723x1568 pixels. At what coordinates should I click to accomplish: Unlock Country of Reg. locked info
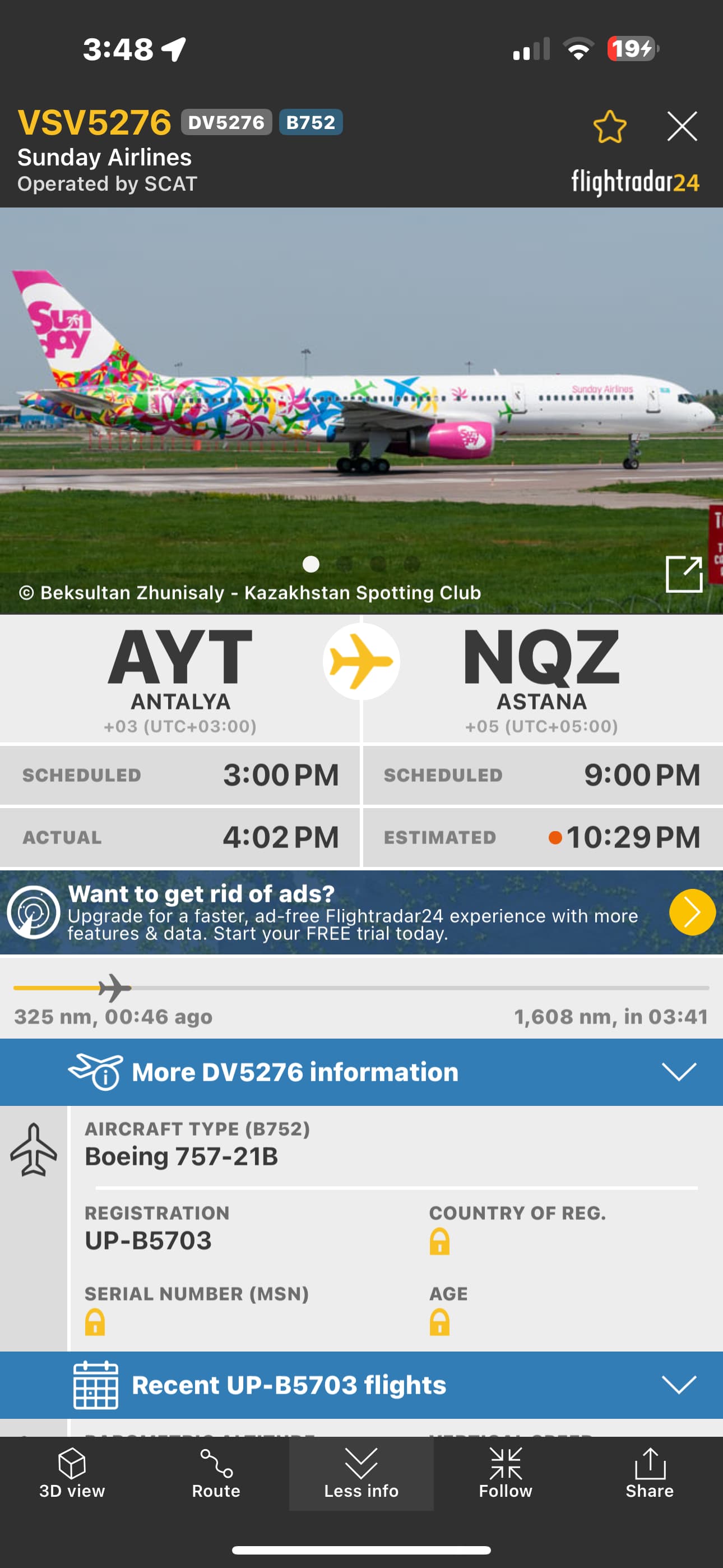[x=439, y=1241]
